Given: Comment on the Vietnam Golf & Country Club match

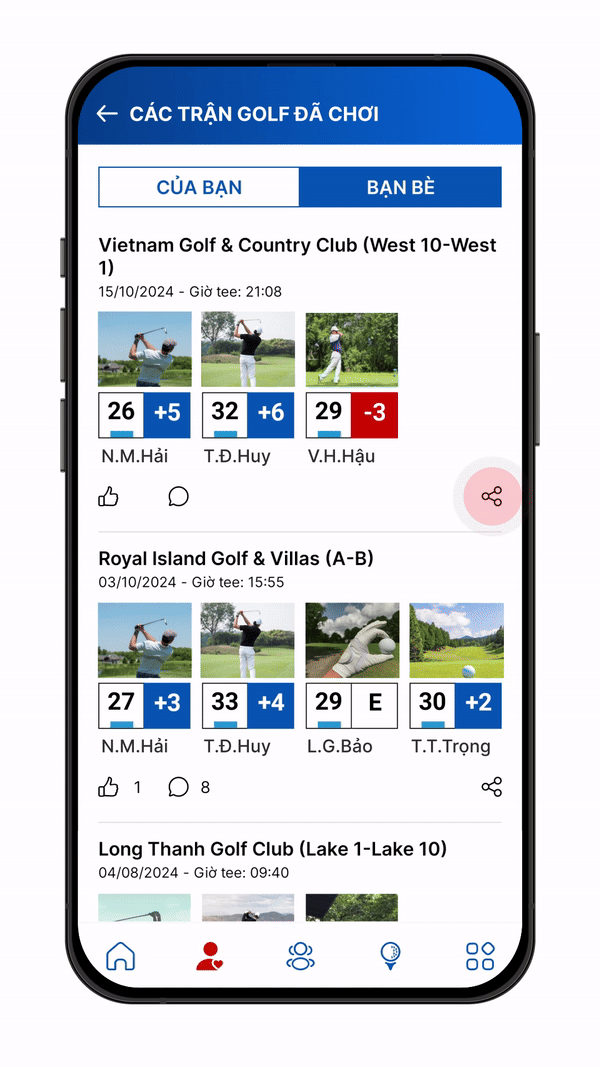Looking at the screenshot, I should 178,496.
